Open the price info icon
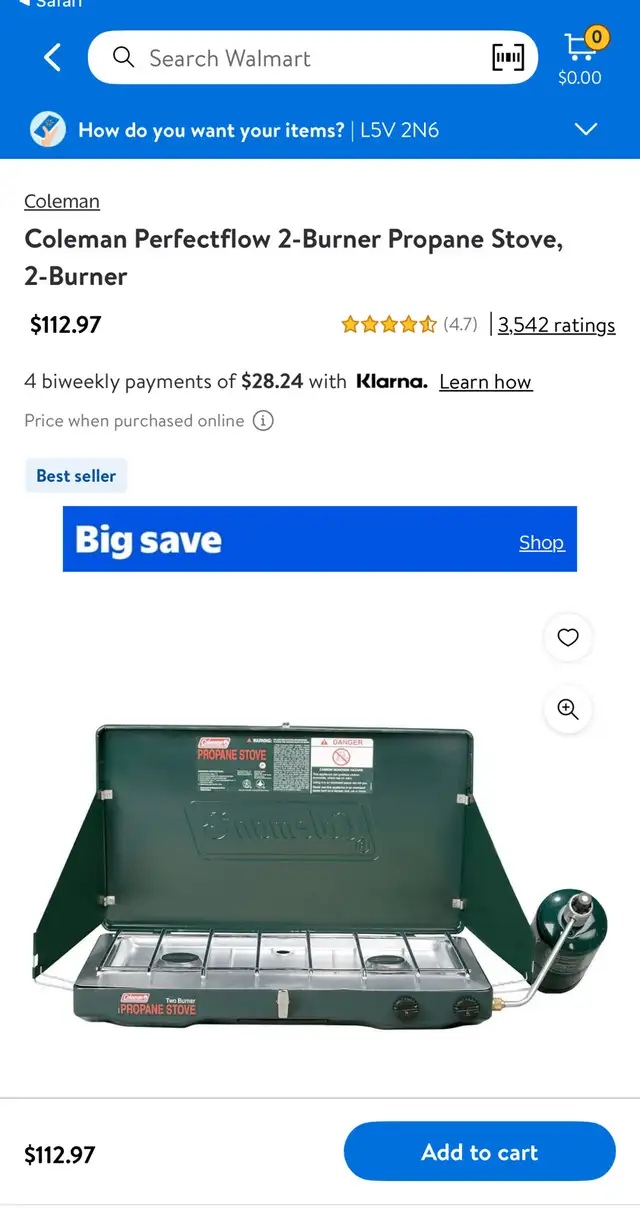Viewport: 640px width, 1216px height. click(263, 421)
